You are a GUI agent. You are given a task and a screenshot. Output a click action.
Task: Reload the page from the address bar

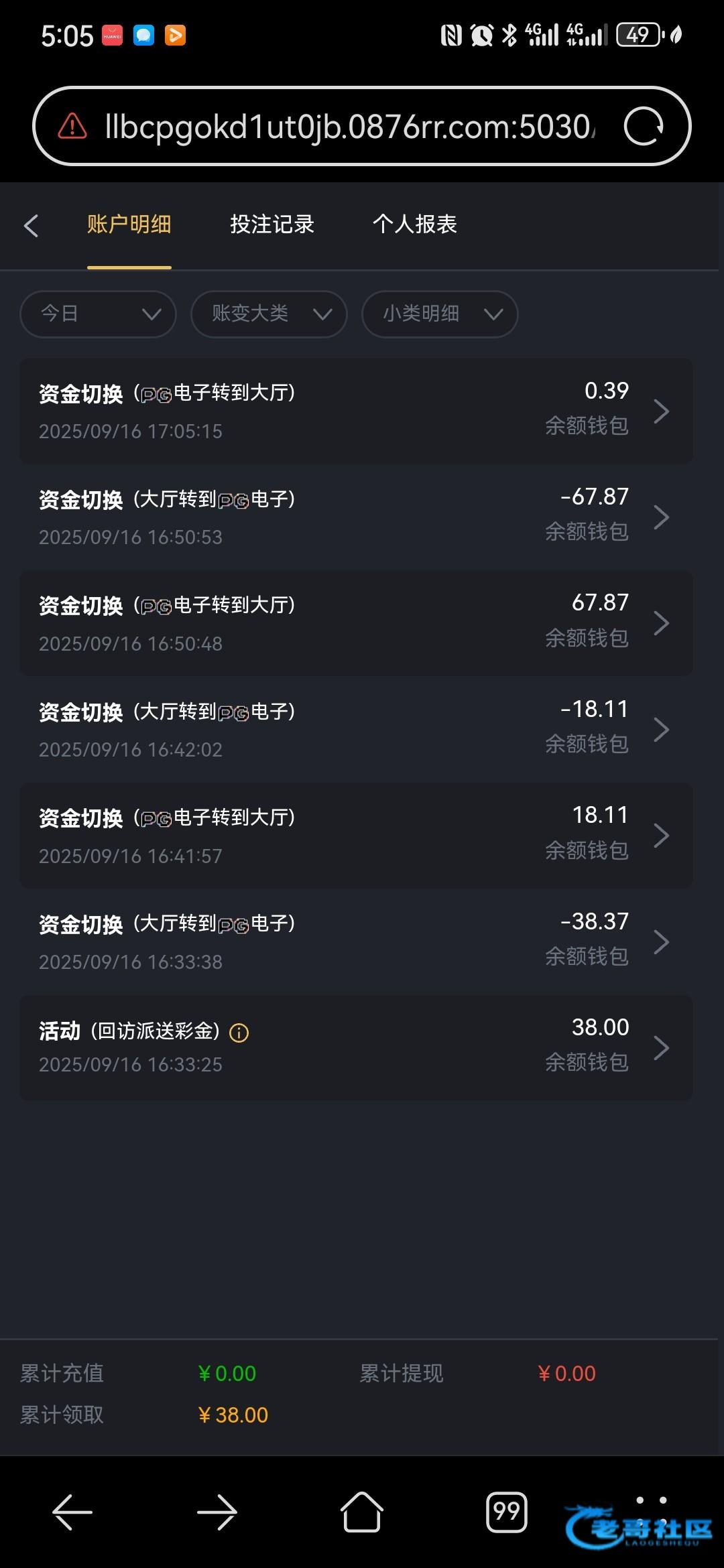pyautogui.click(x=644, y=126)
